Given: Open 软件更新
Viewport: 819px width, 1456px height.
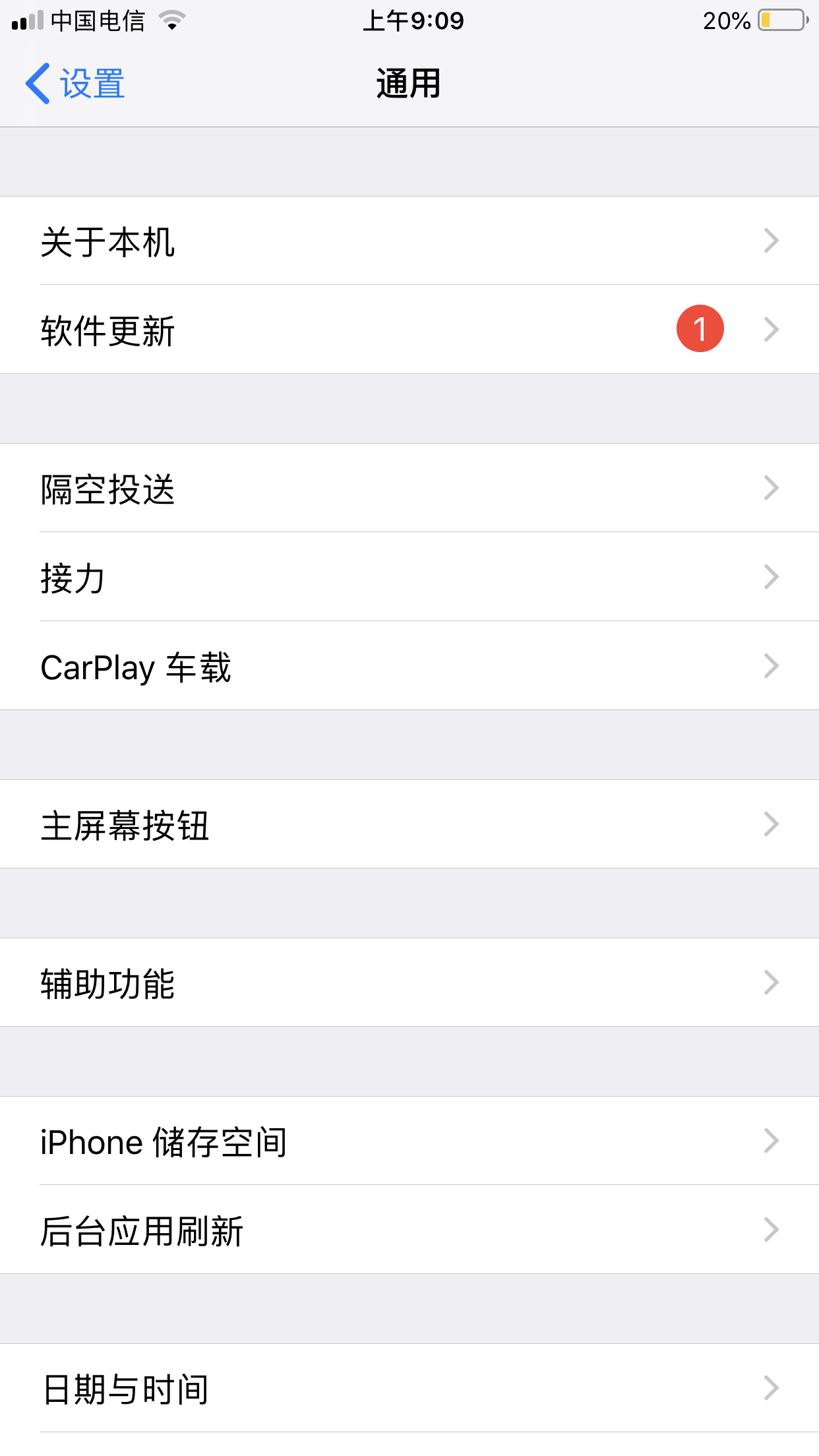Looking at the screenshot, I should coord(409,330).
